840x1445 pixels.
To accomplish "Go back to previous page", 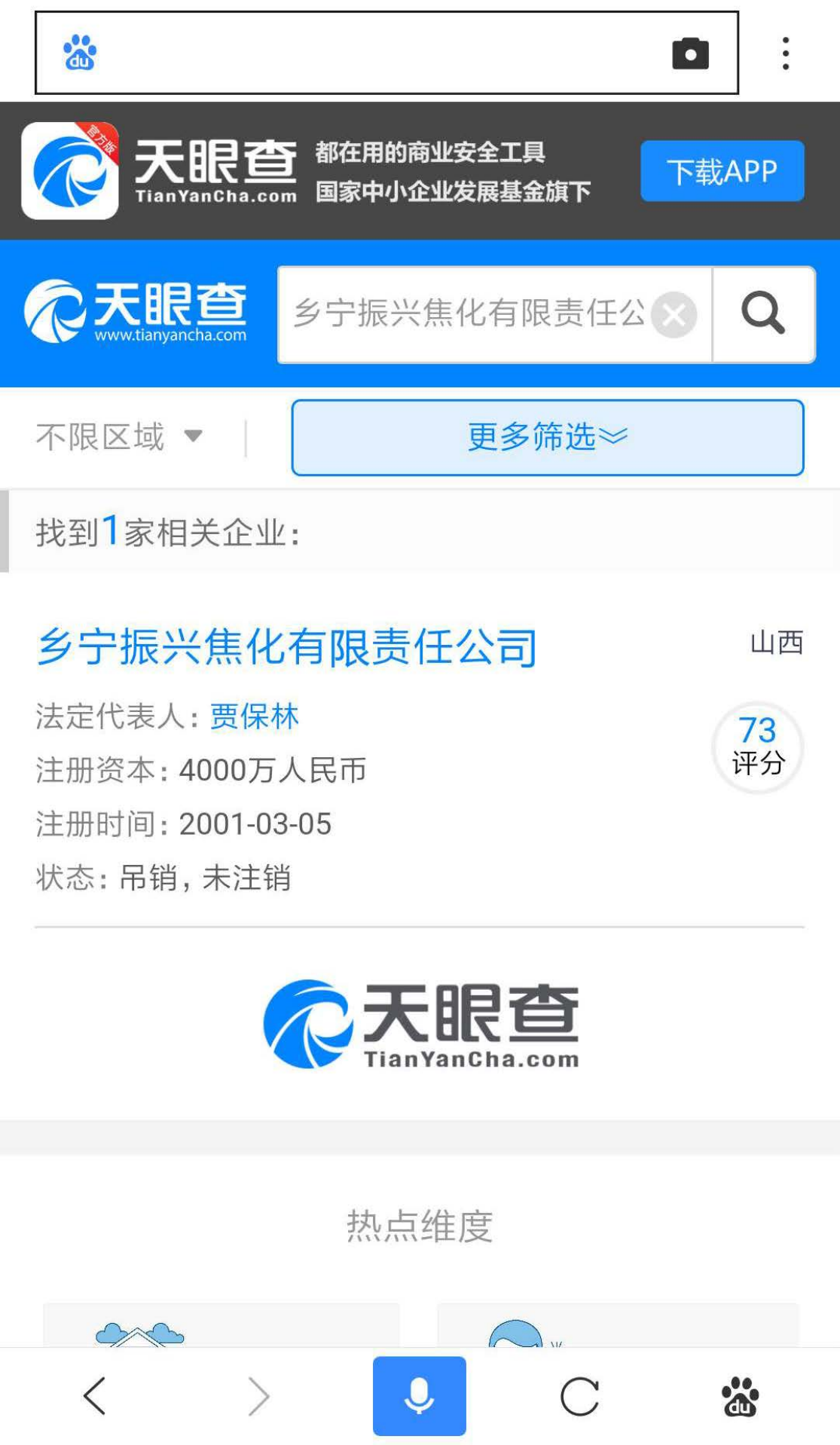I will [95, 1395].
